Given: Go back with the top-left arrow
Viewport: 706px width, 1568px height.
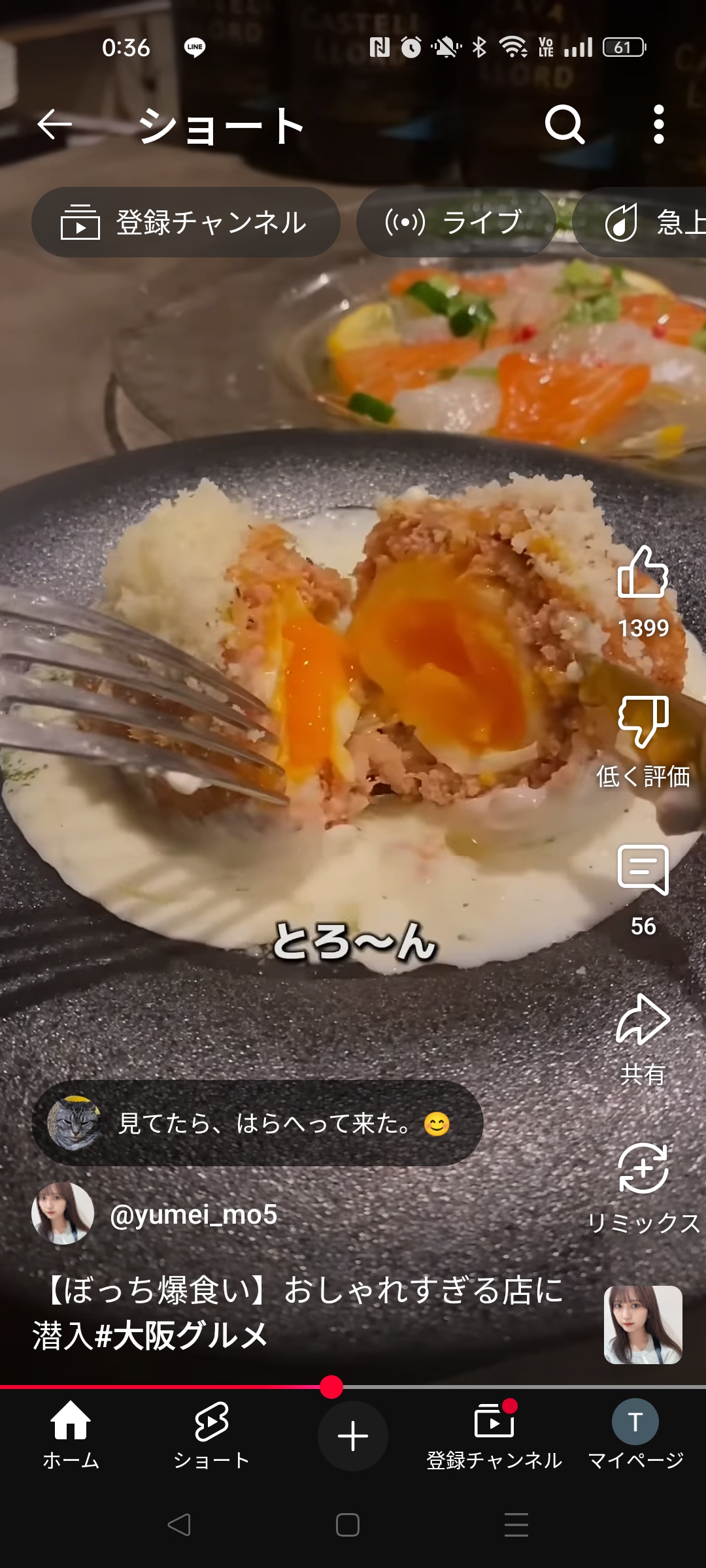Looking at the screenshot, I should 54,124.
